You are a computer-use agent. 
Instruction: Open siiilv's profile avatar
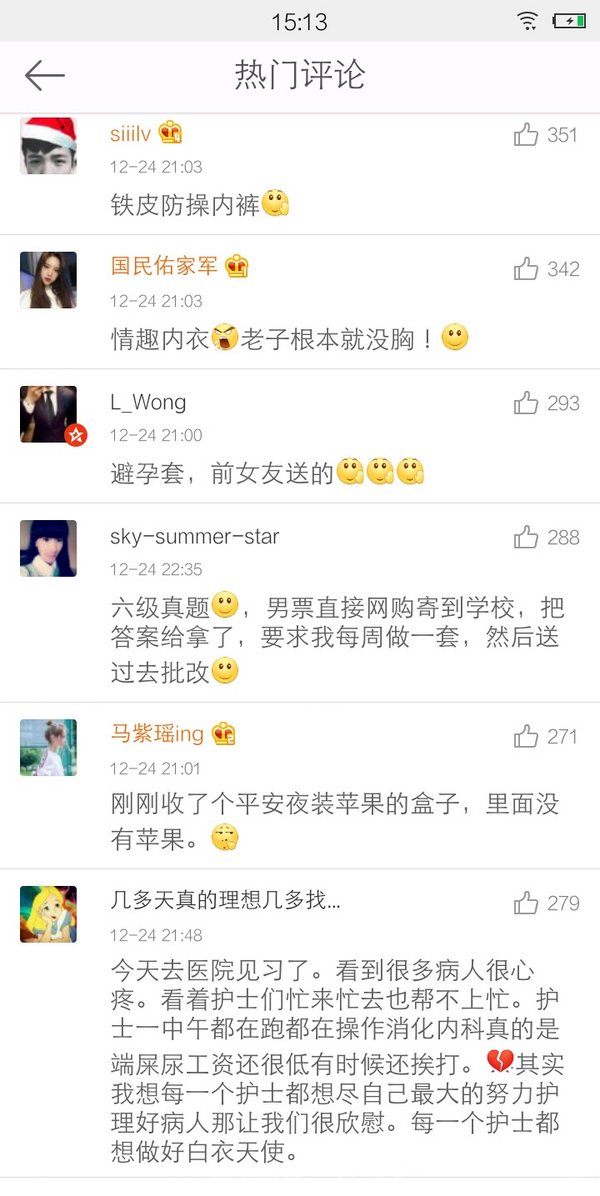click(x=48, y=146)
